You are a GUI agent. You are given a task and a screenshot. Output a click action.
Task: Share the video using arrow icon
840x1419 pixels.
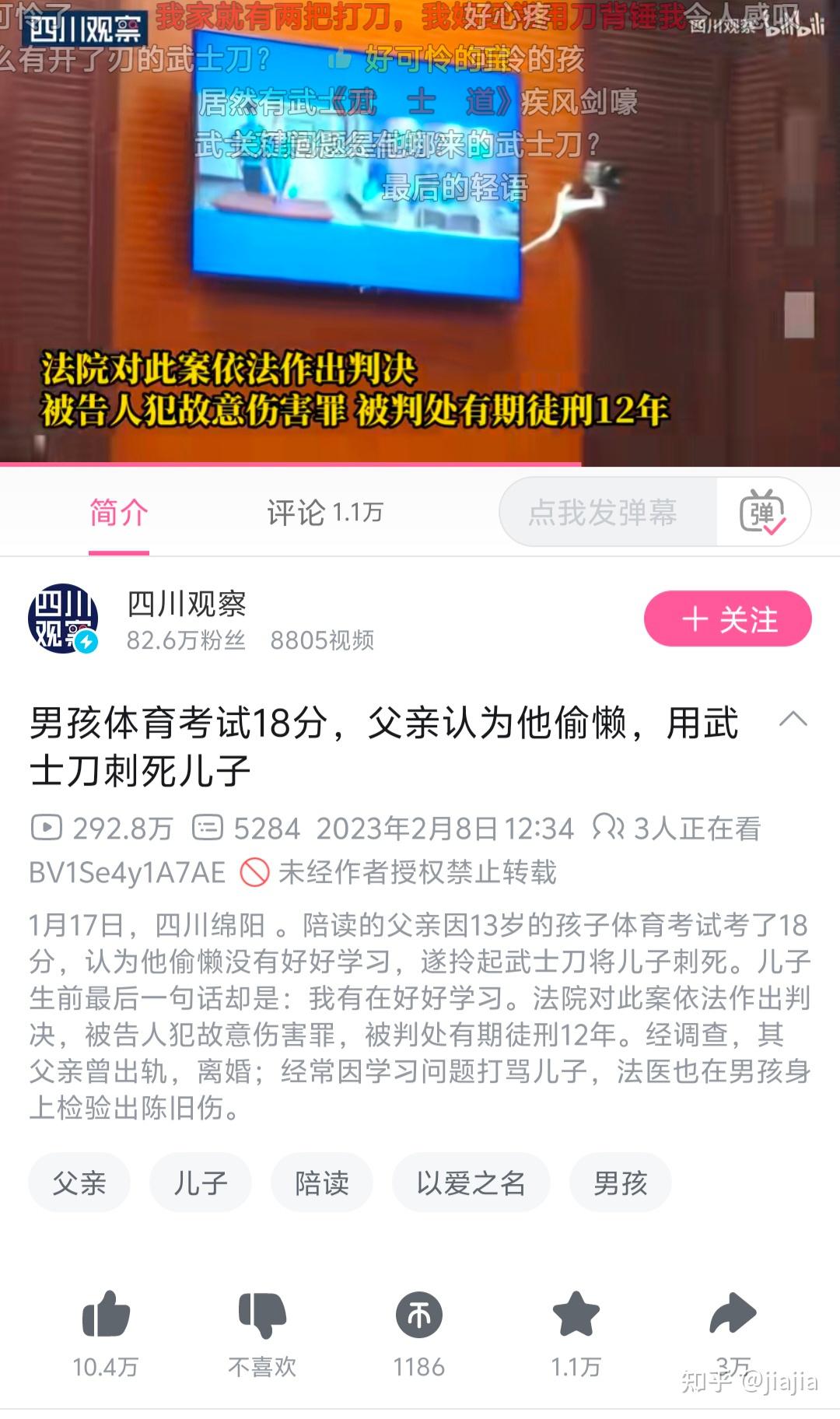tap(733, 1315)
